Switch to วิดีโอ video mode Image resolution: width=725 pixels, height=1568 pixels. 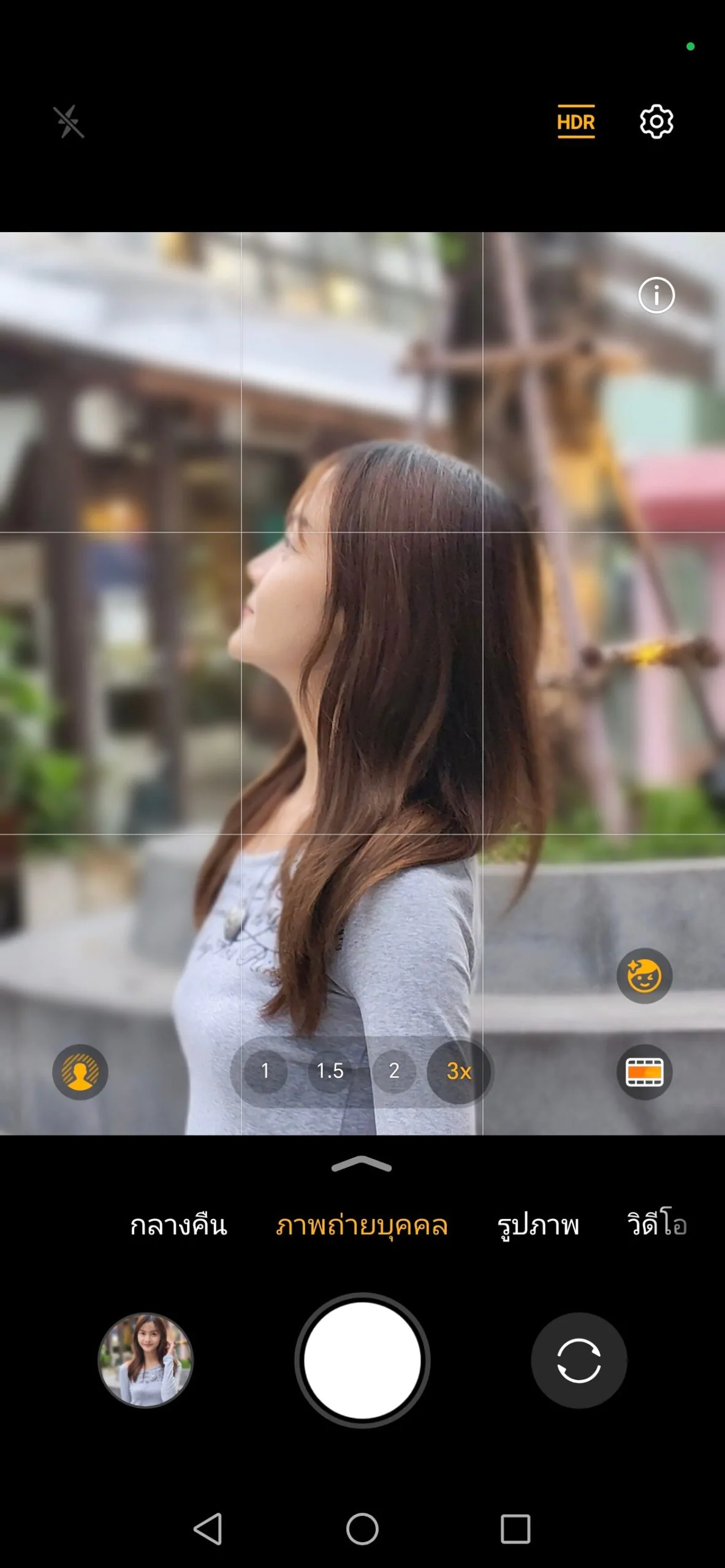tap(657, 1224)
